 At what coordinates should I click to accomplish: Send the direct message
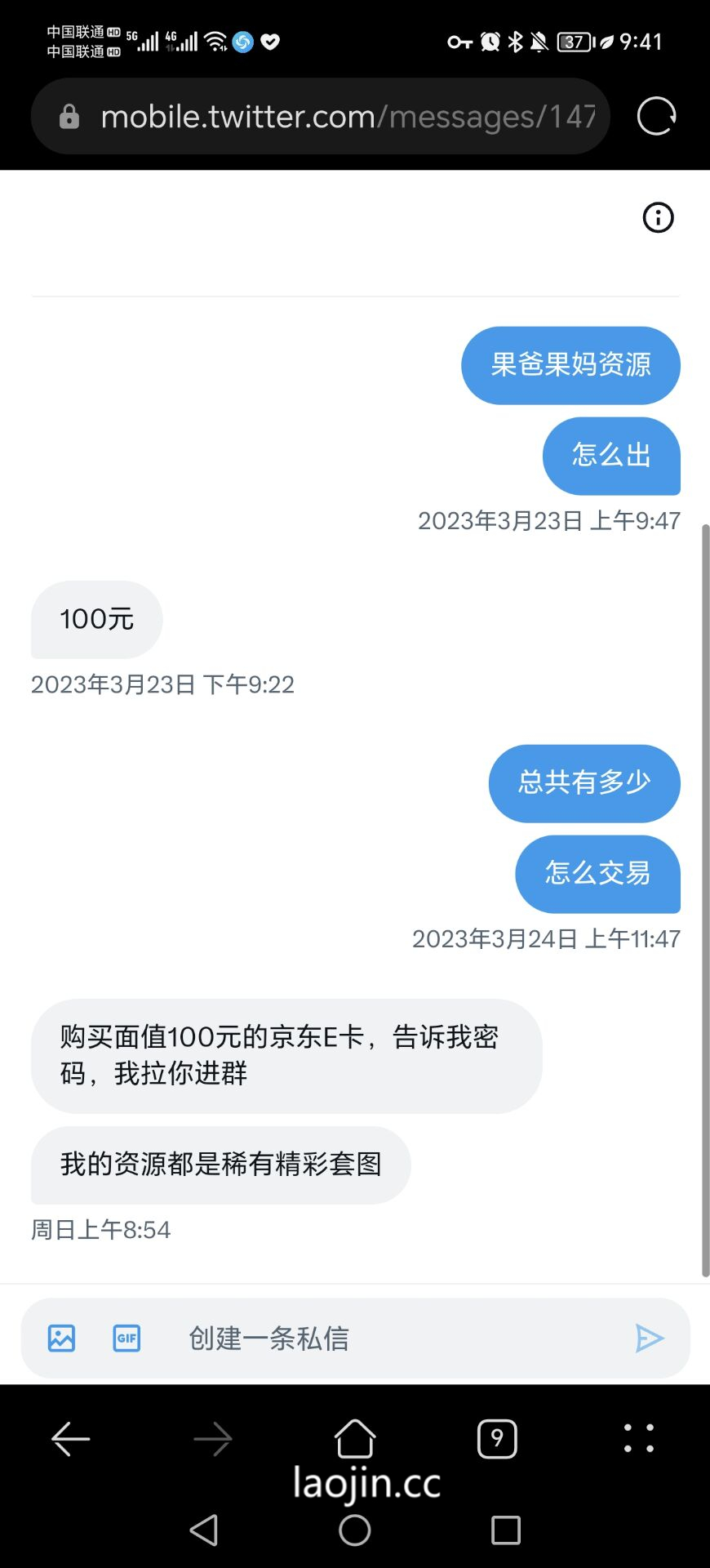(x=650, y=1338)
